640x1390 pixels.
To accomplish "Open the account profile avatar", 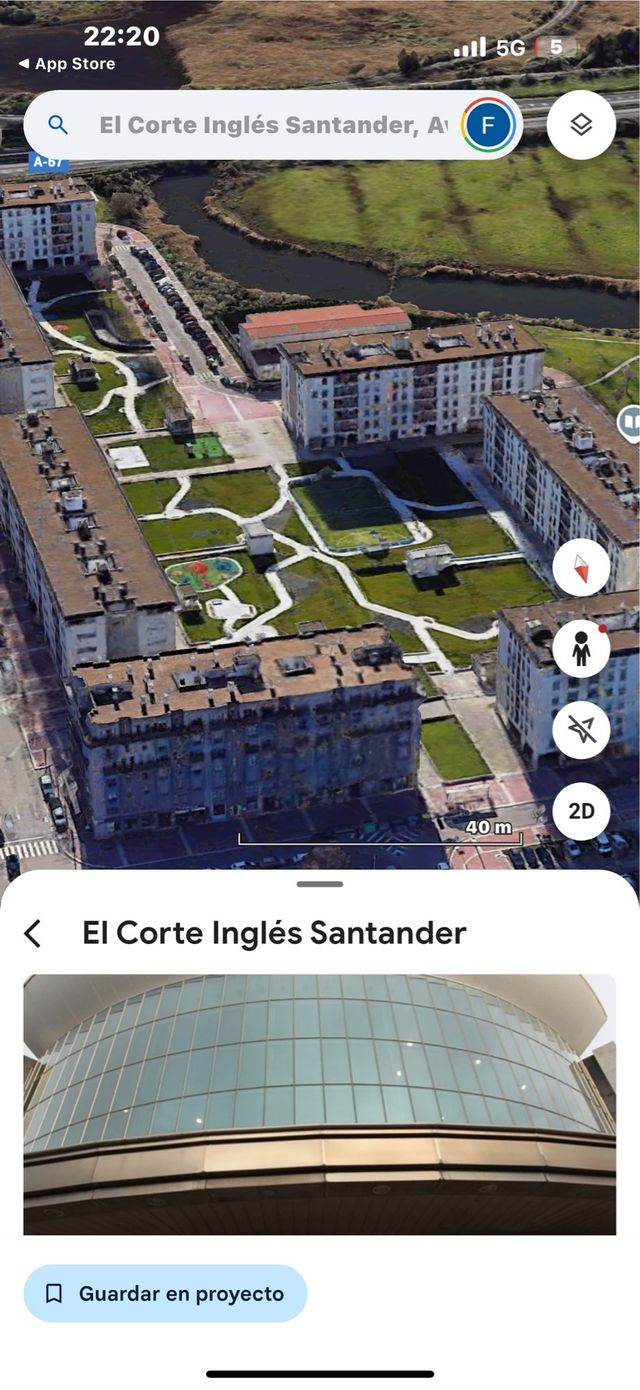I will point(488,125).
